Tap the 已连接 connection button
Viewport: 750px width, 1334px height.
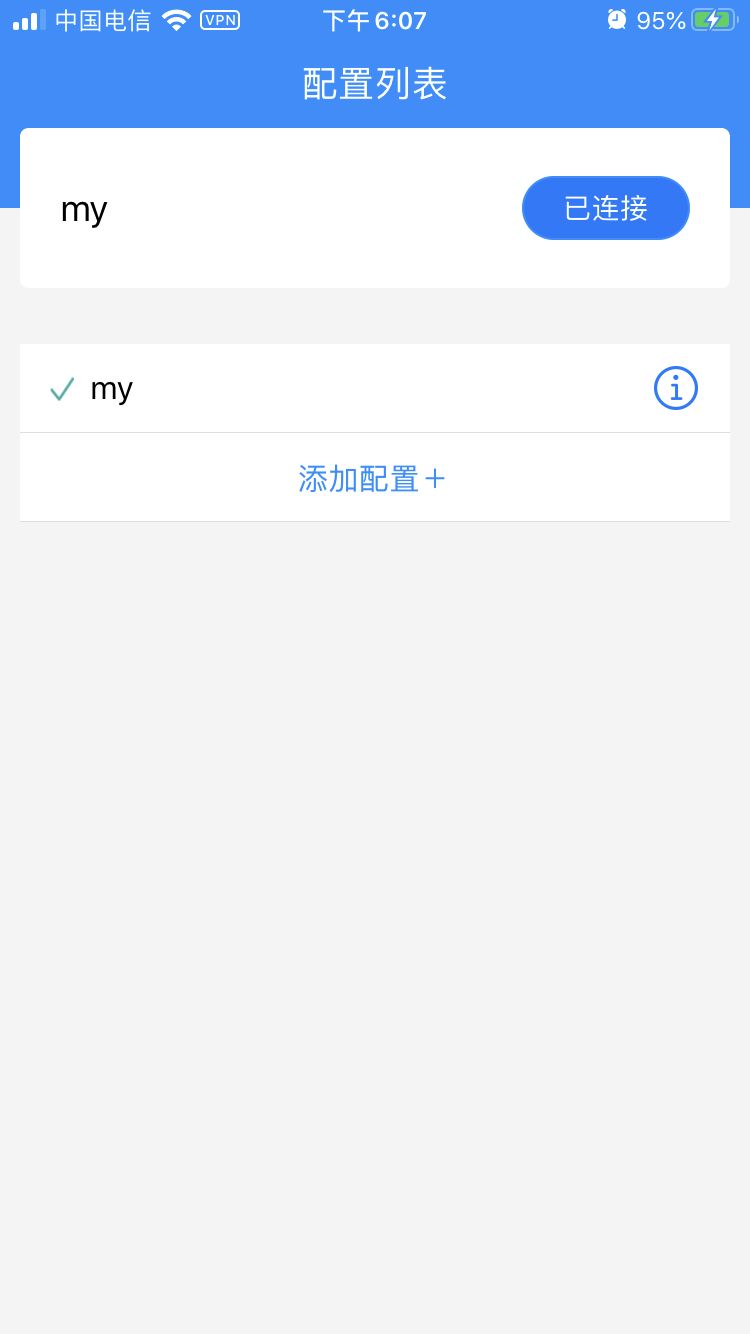(605, 208)
